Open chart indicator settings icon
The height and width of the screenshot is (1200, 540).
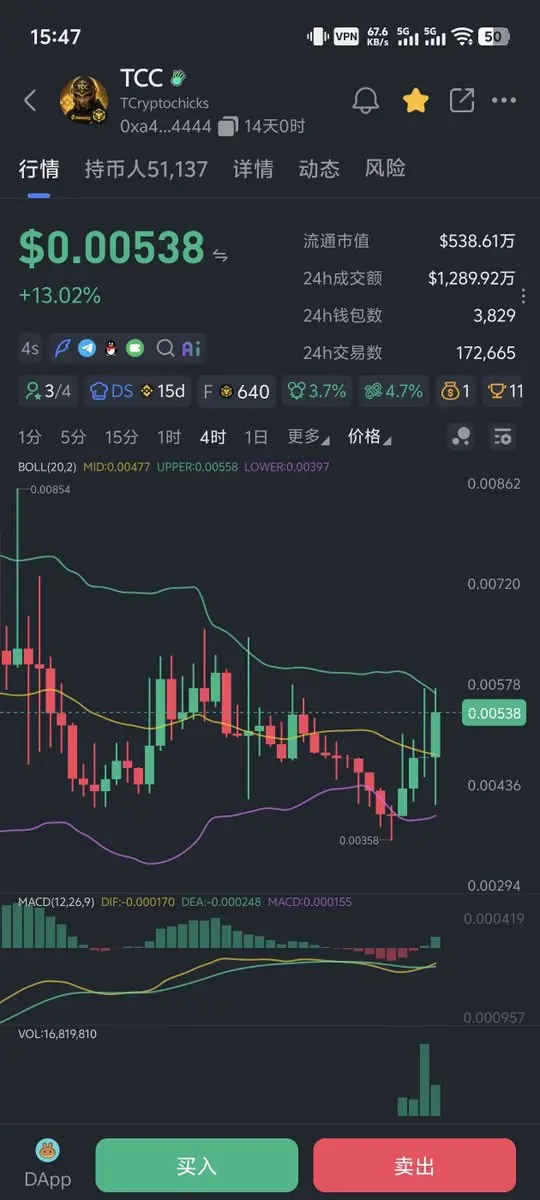[x=503, y=436]
